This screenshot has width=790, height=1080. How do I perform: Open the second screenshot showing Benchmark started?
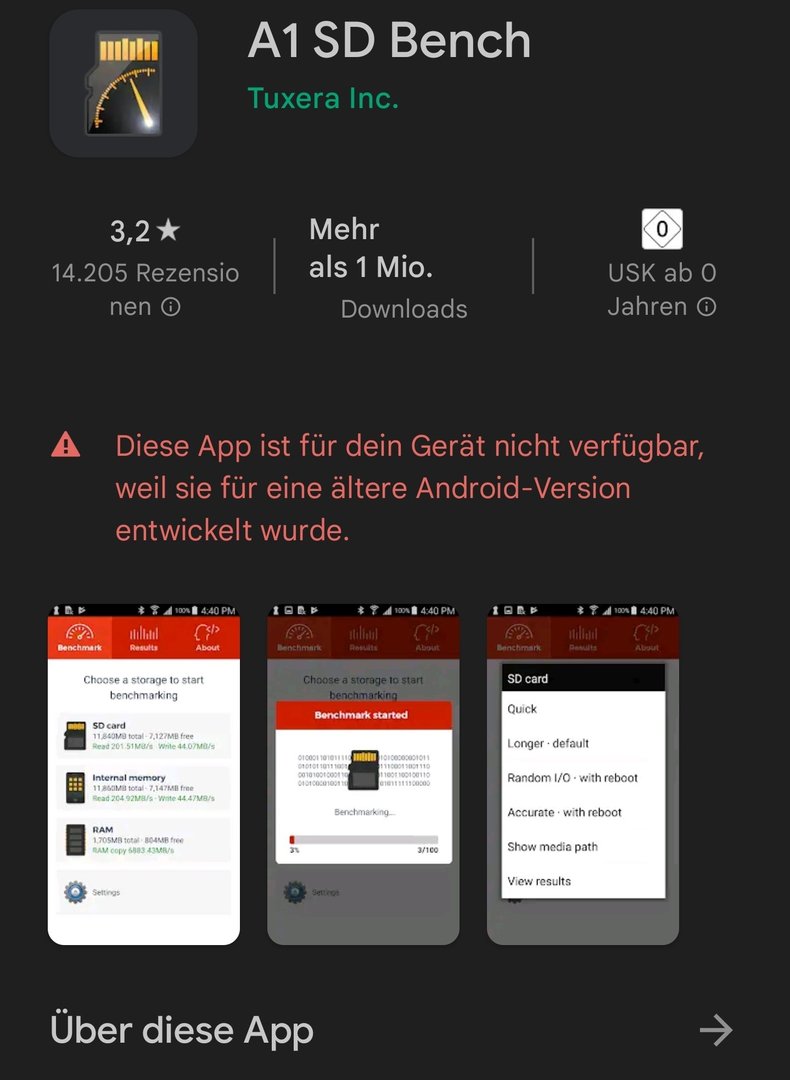click(x=363, y=774)
